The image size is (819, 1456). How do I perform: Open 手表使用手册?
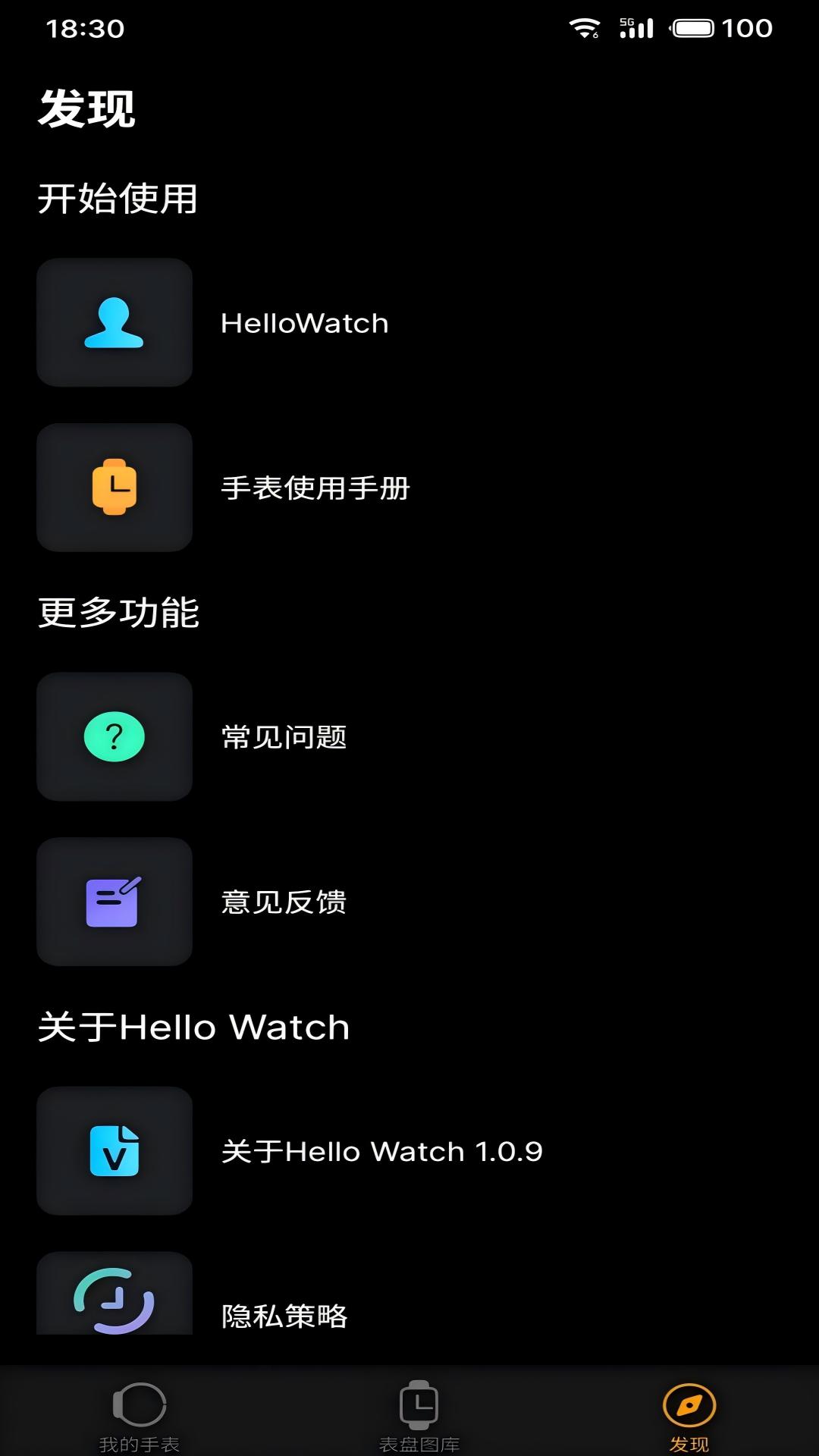pyautogui.click(x=315, y=490)
